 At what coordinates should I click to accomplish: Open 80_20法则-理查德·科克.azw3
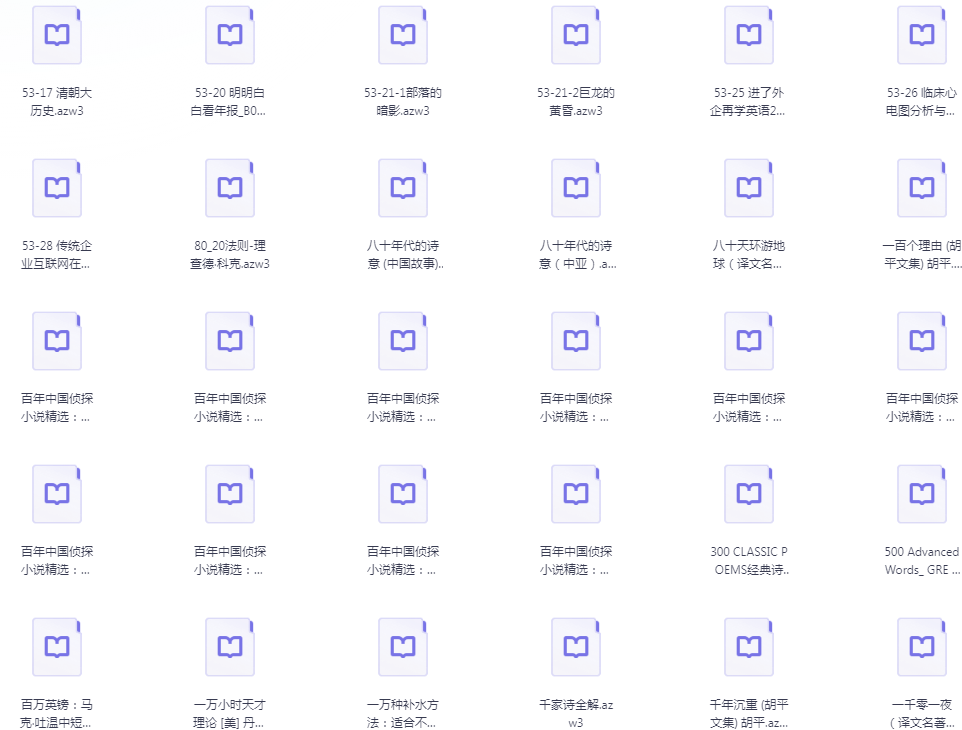230,189
